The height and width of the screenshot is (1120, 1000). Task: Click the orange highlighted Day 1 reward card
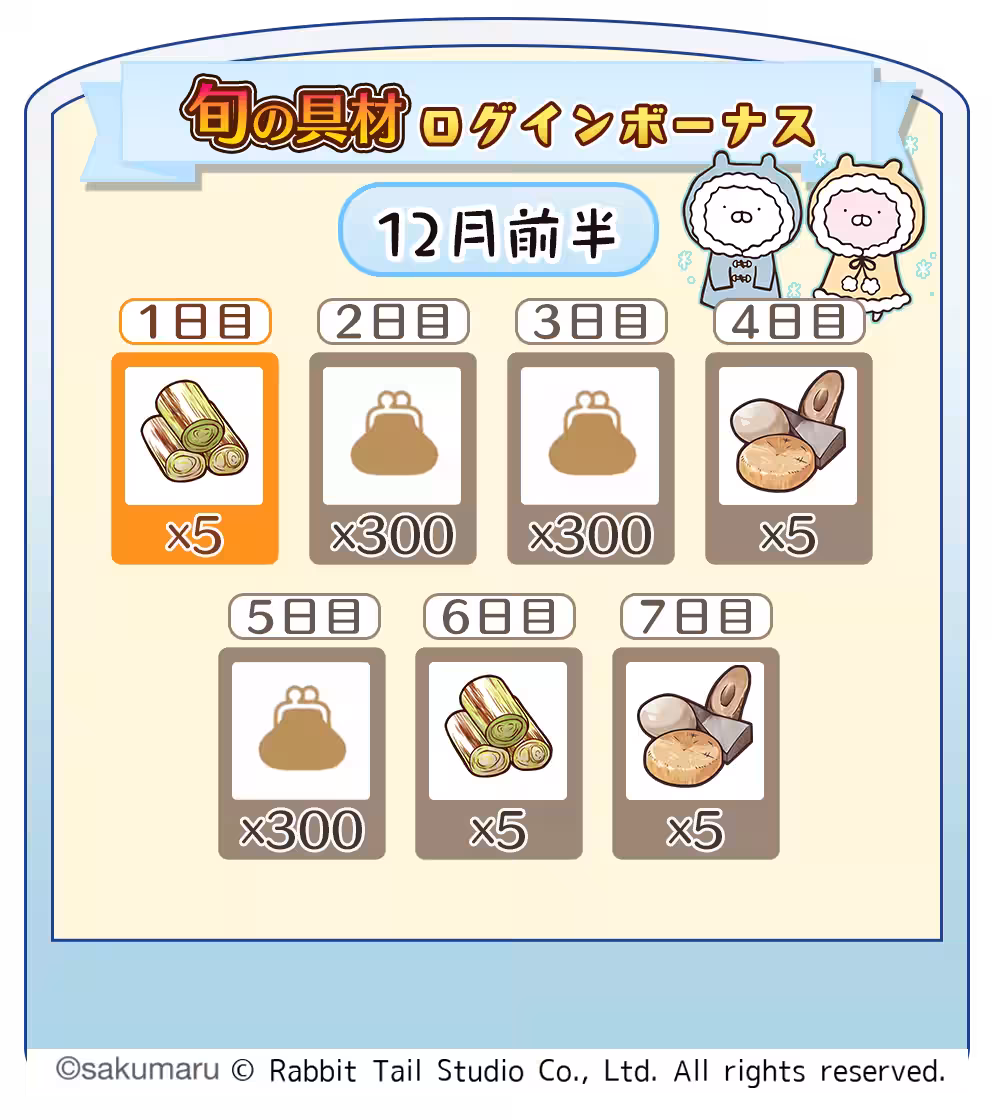click(196, 455)
